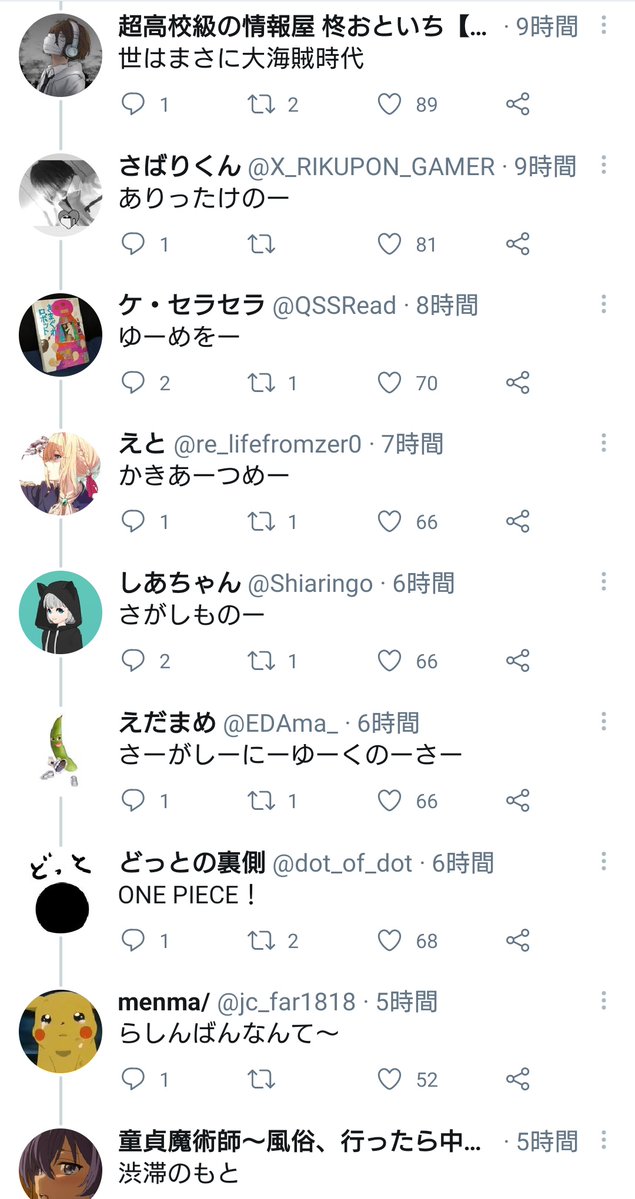Image resolution: width=635 pixels, height=1199 pixels.
Task: Retweet さばりくん's tweet ありったけのー
Action: [261, 243]
